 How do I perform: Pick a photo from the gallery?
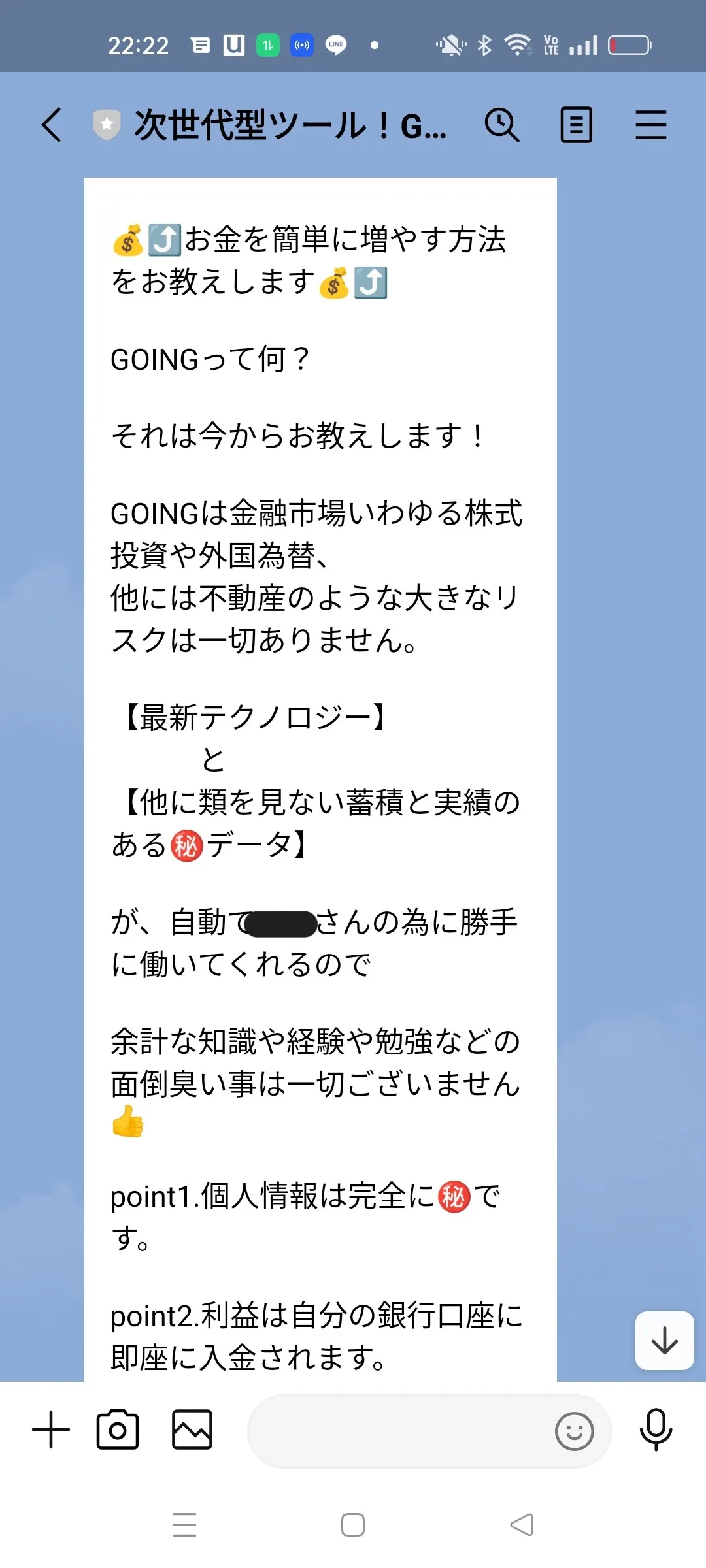192,1430
